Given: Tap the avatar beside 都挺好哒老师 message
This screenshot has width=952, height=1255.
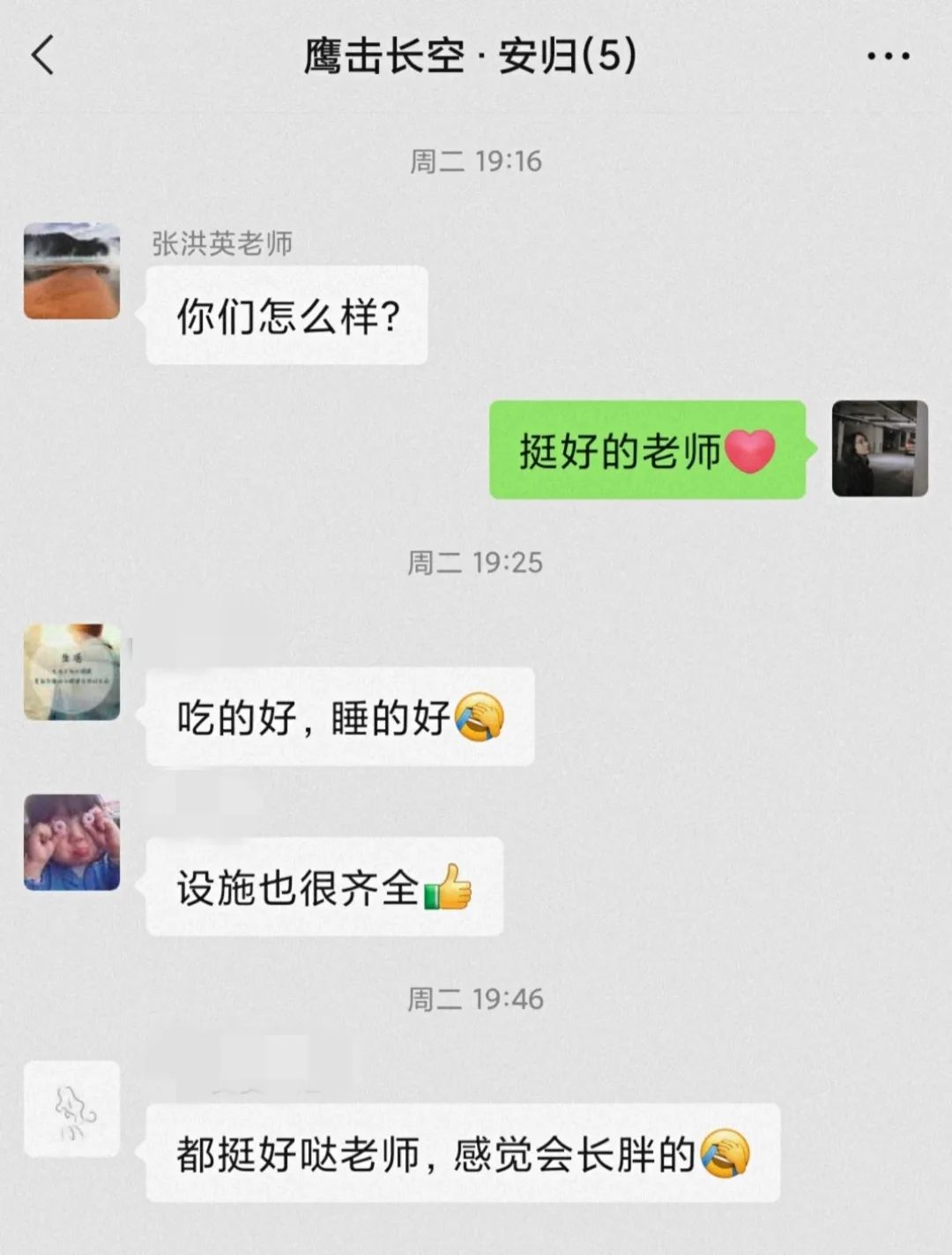Looking at the screenshot, I should 71,1109.
